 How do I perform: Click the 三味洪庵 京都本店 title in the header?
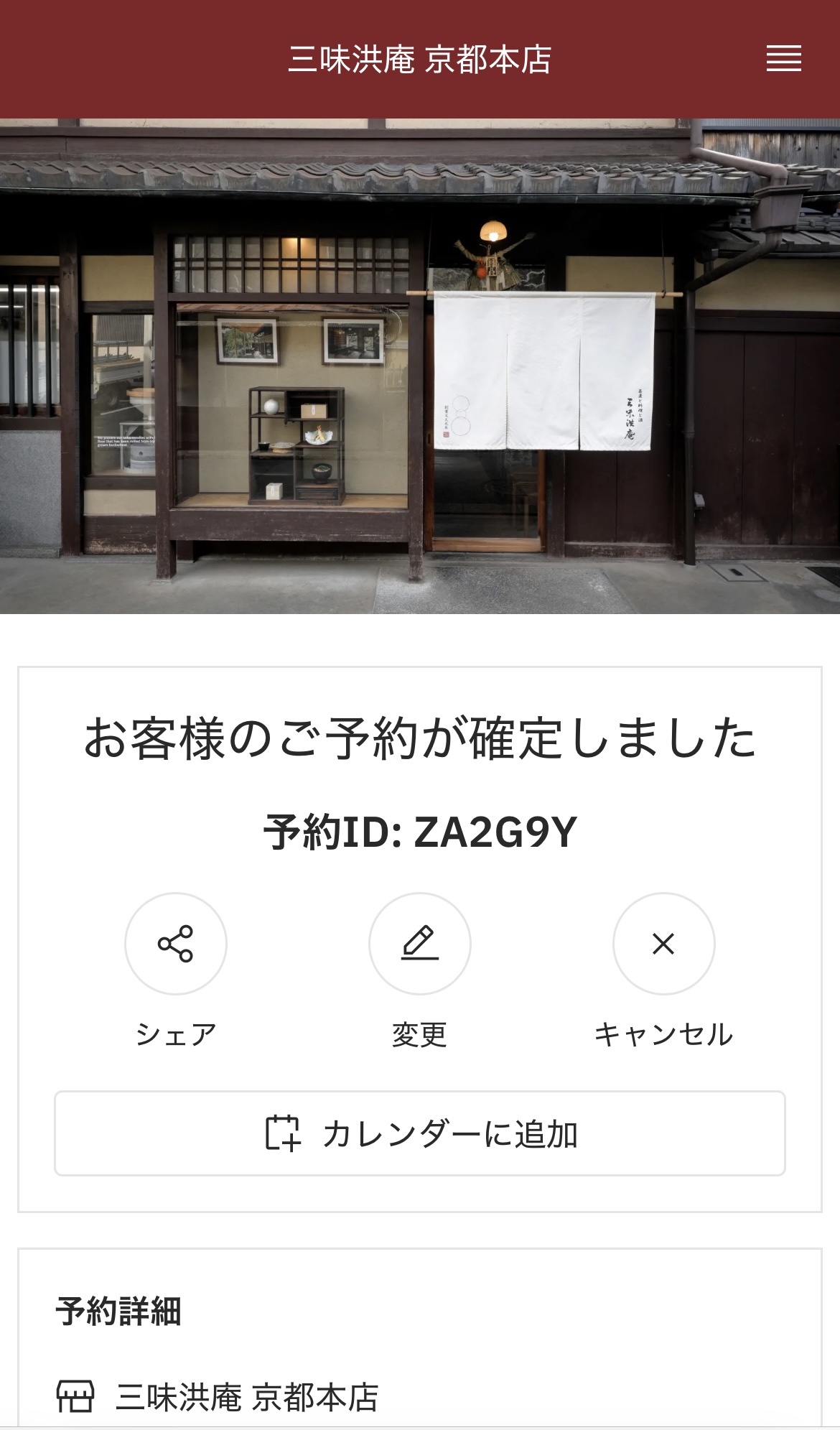[420, 60]
